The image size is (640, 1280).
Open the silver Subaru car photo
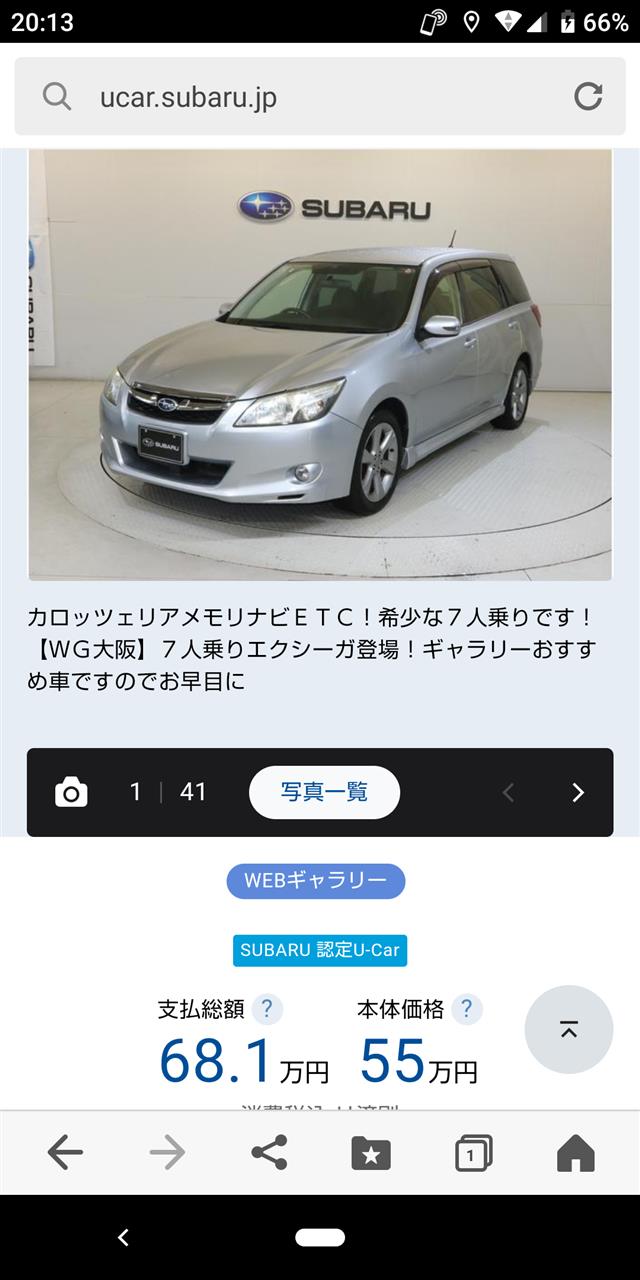coord(320,365)
